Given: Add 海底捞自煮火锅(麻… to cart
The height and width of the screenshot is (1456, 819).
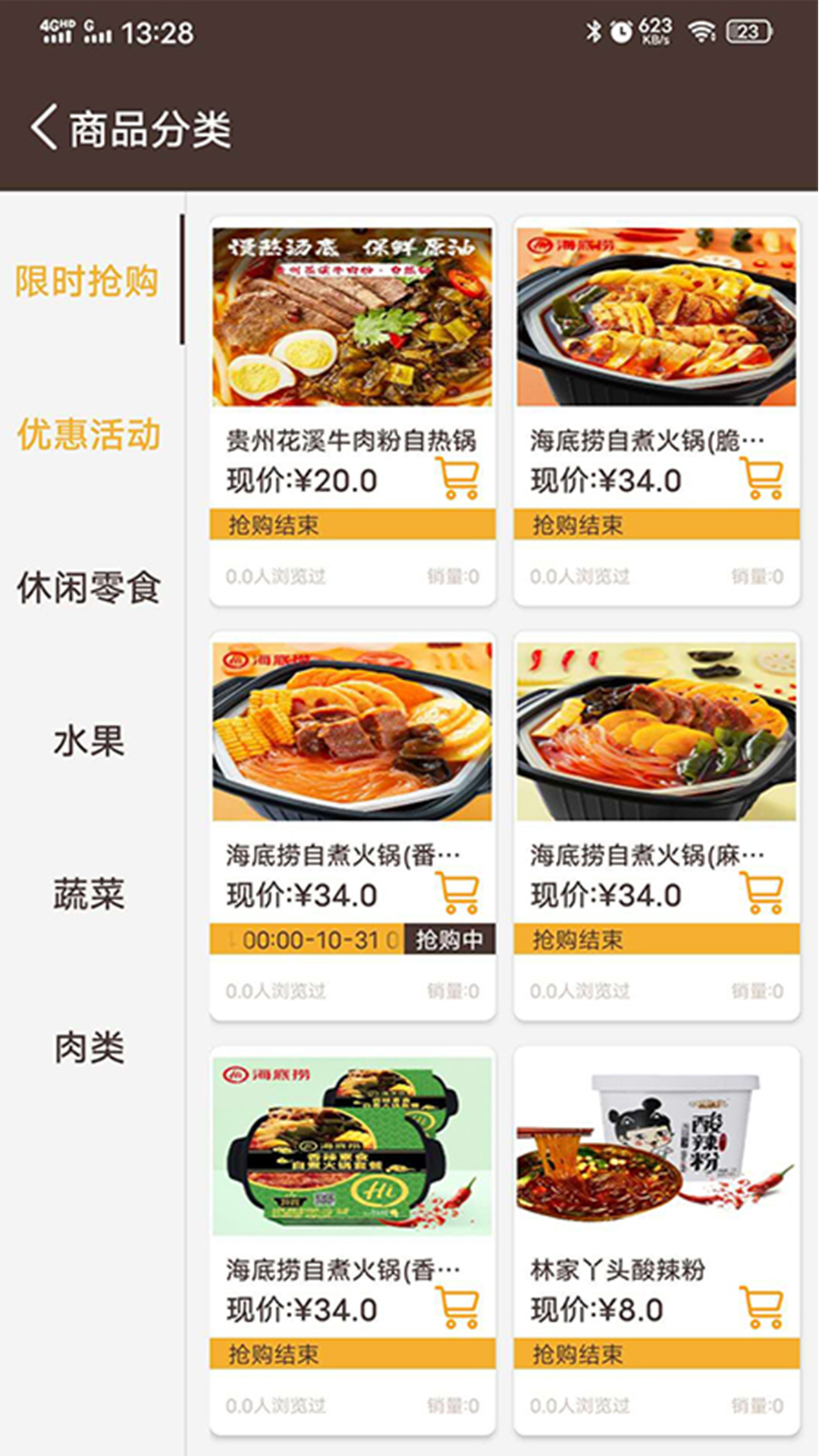Looking at the screenshot, I should (762, 893).
